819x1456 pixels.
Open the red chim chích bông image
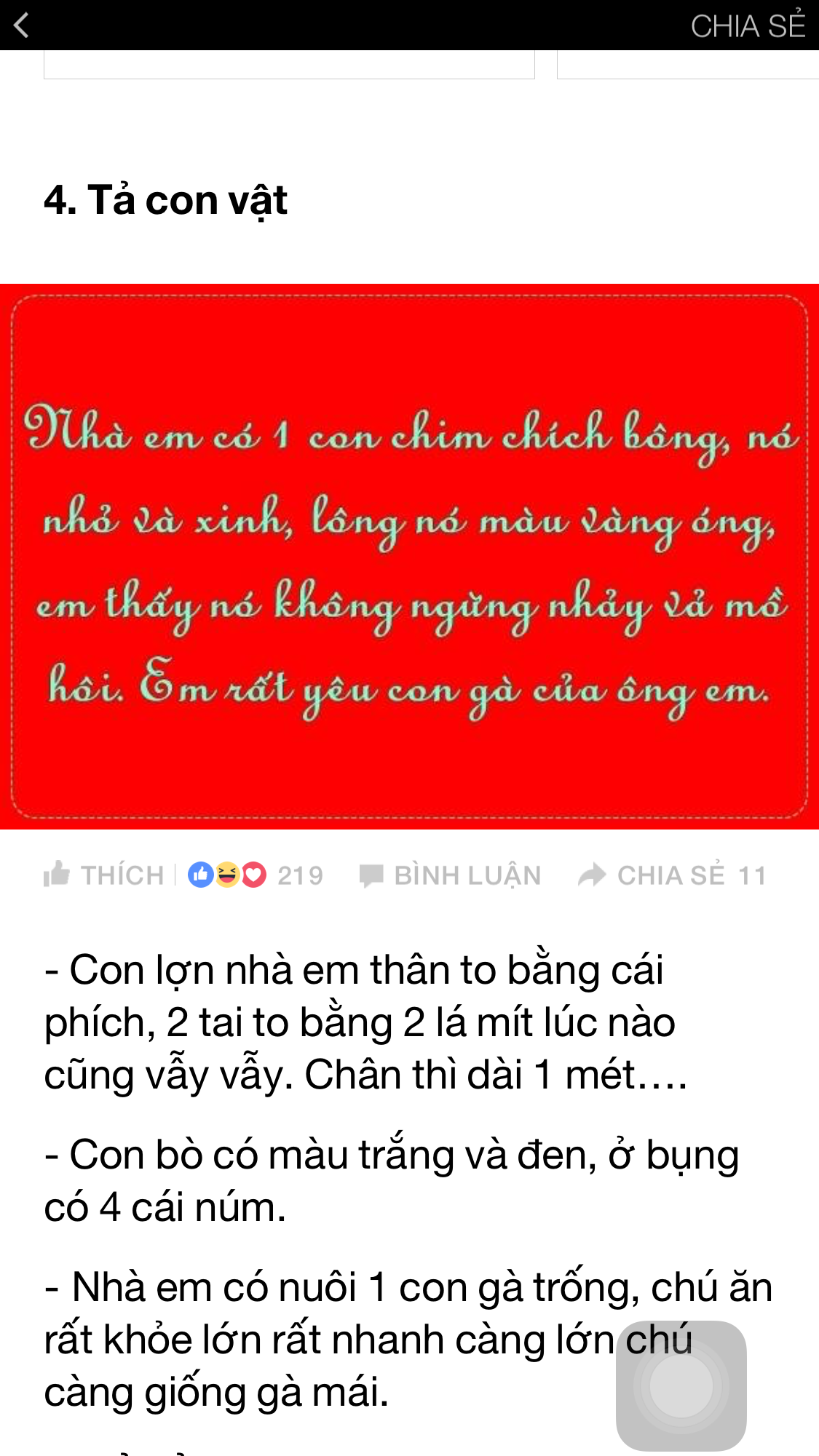[409, 557]
